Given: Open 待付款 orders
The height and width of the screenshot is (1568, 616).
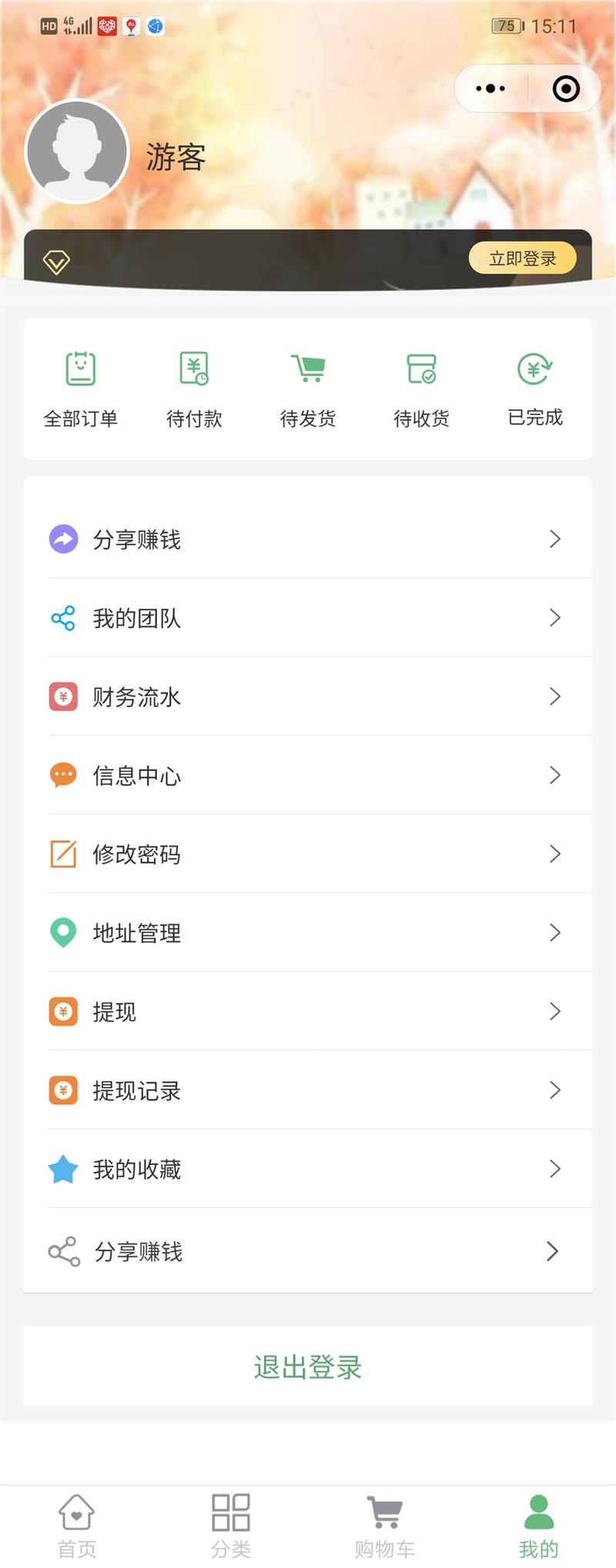Looking at the screenshot, I should pos(194,389).
